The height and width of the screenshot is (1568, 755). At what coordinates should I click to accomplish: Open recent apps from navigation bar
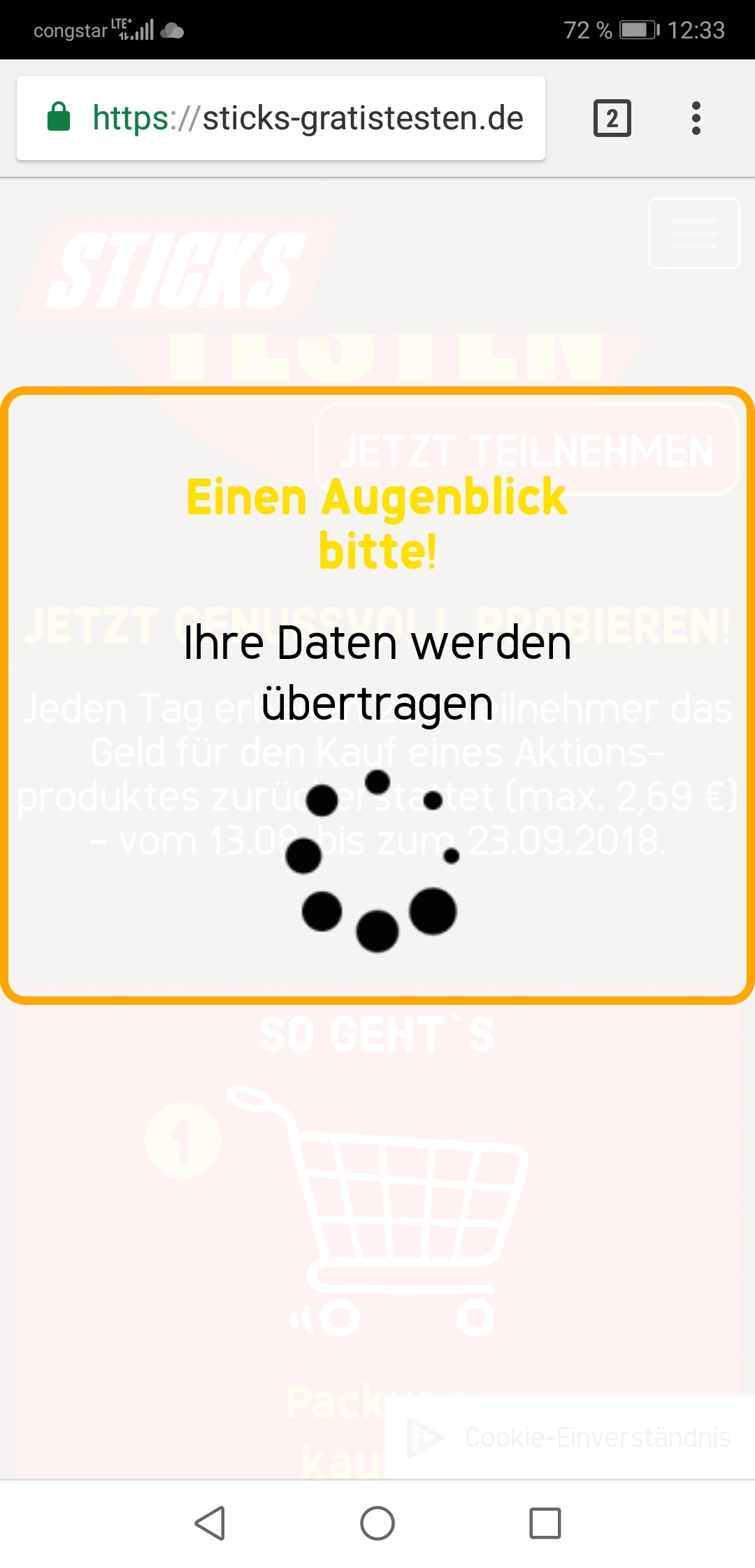click(x=545, y=1523)
